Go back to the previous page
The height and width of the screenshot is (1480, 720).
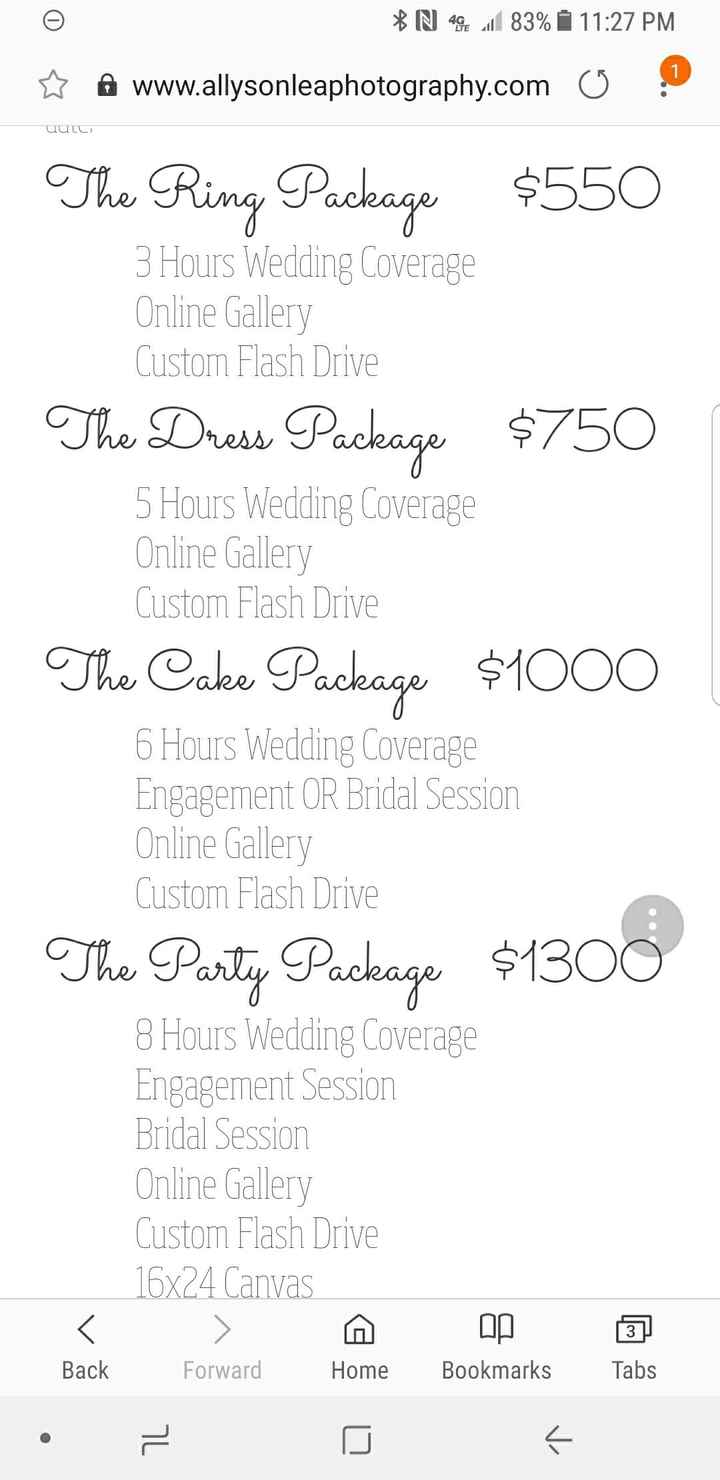85,1347
